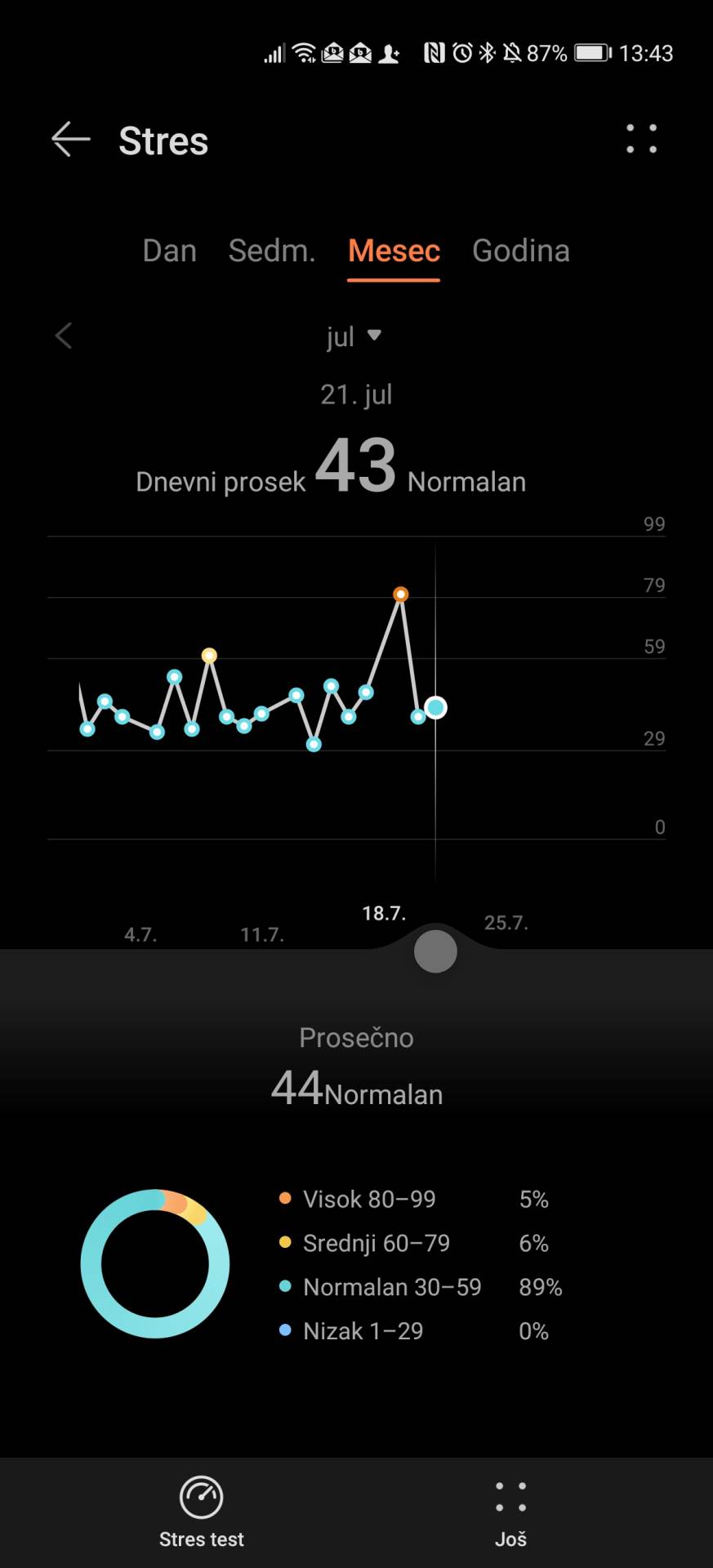Tap the gray chart slider handle

[x=435, y=951]
